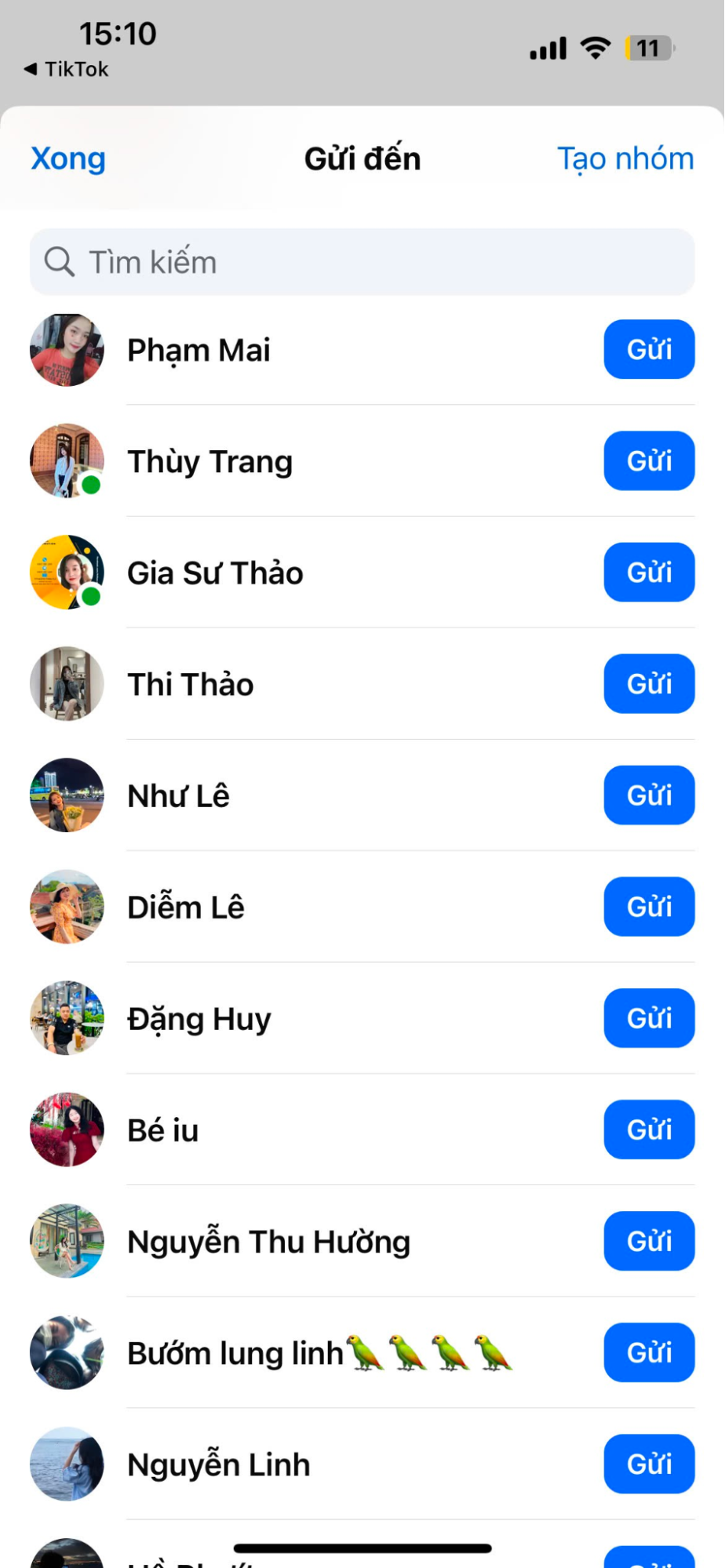Viewport: 725px width, 1568px height.
Task: Send to Nguyễn Thu Hường
Action: [x=649, y=1241]
